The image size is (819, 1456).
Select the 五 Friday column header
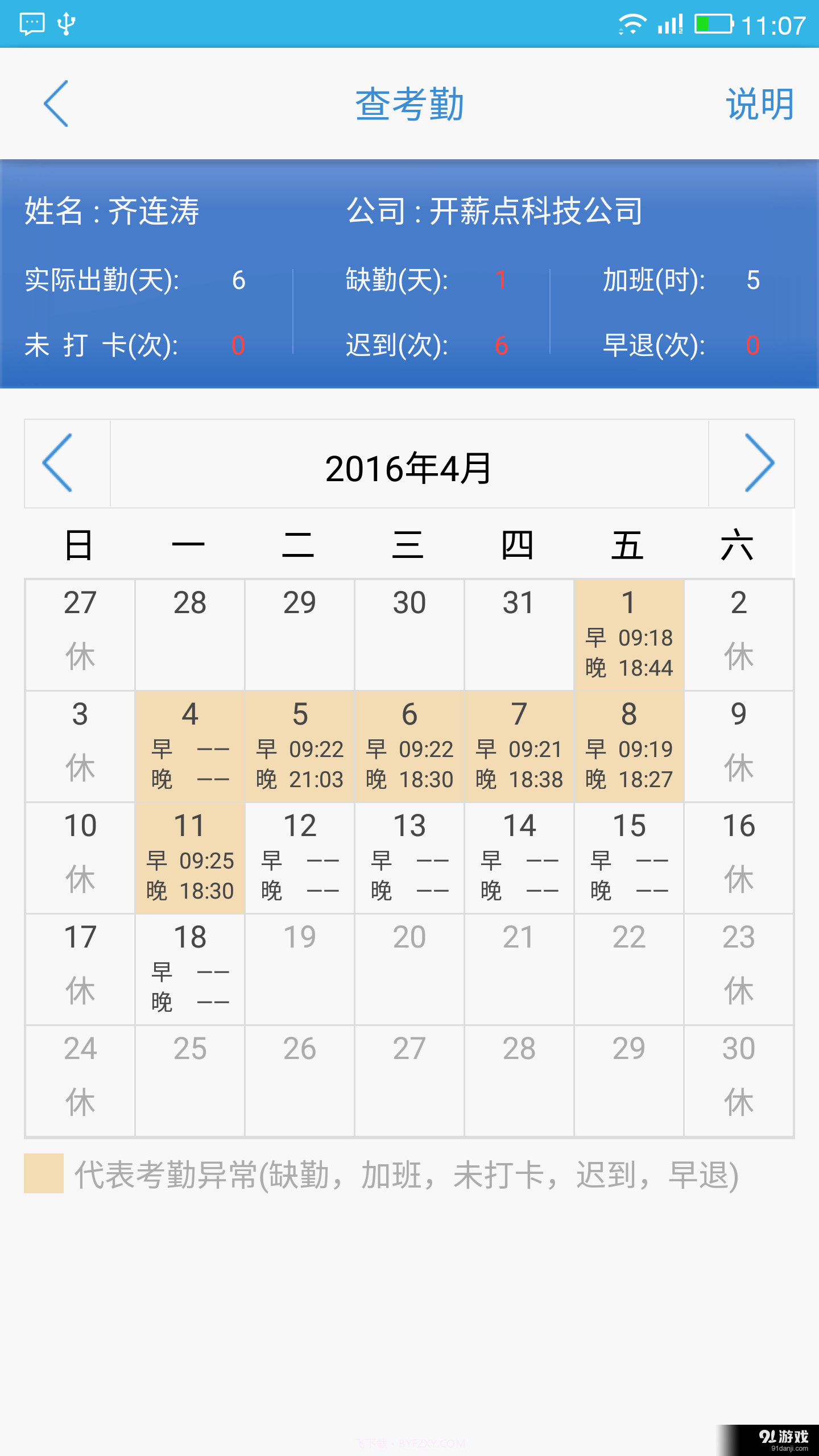click(628, 546)
